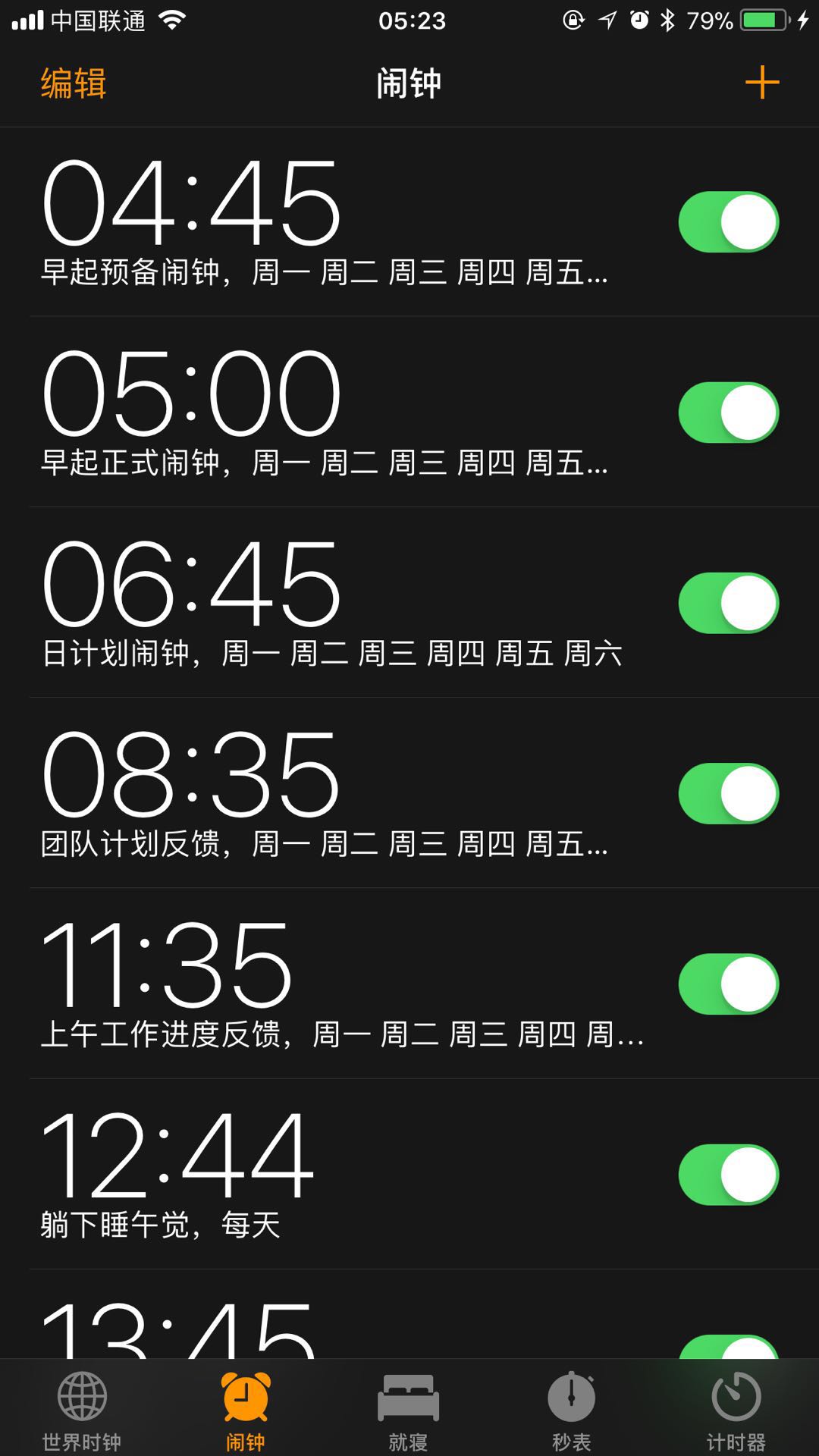Open the 就寝 bedtime tab

coord(409,1411)
